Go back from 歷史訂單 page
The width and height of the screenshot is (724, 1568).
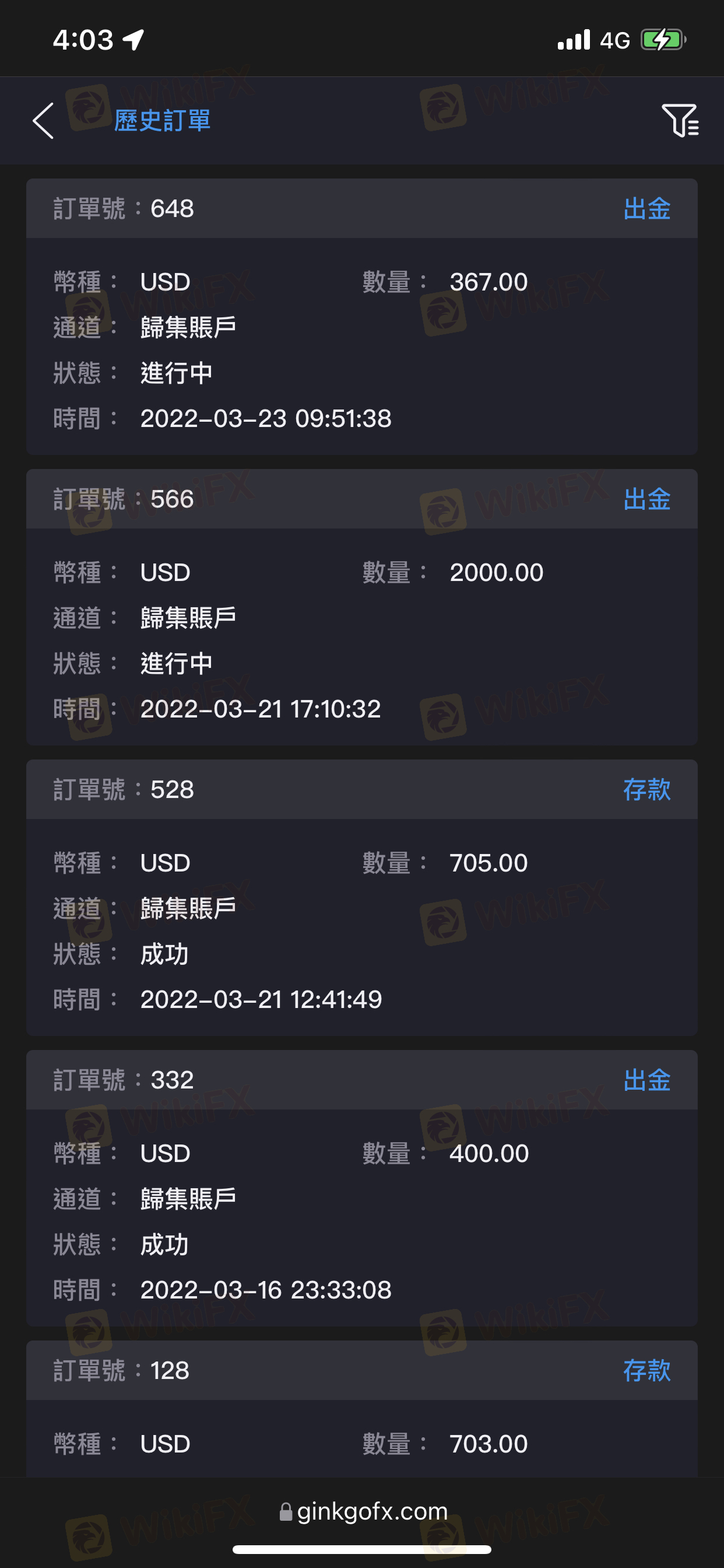[x=43, y=121]
